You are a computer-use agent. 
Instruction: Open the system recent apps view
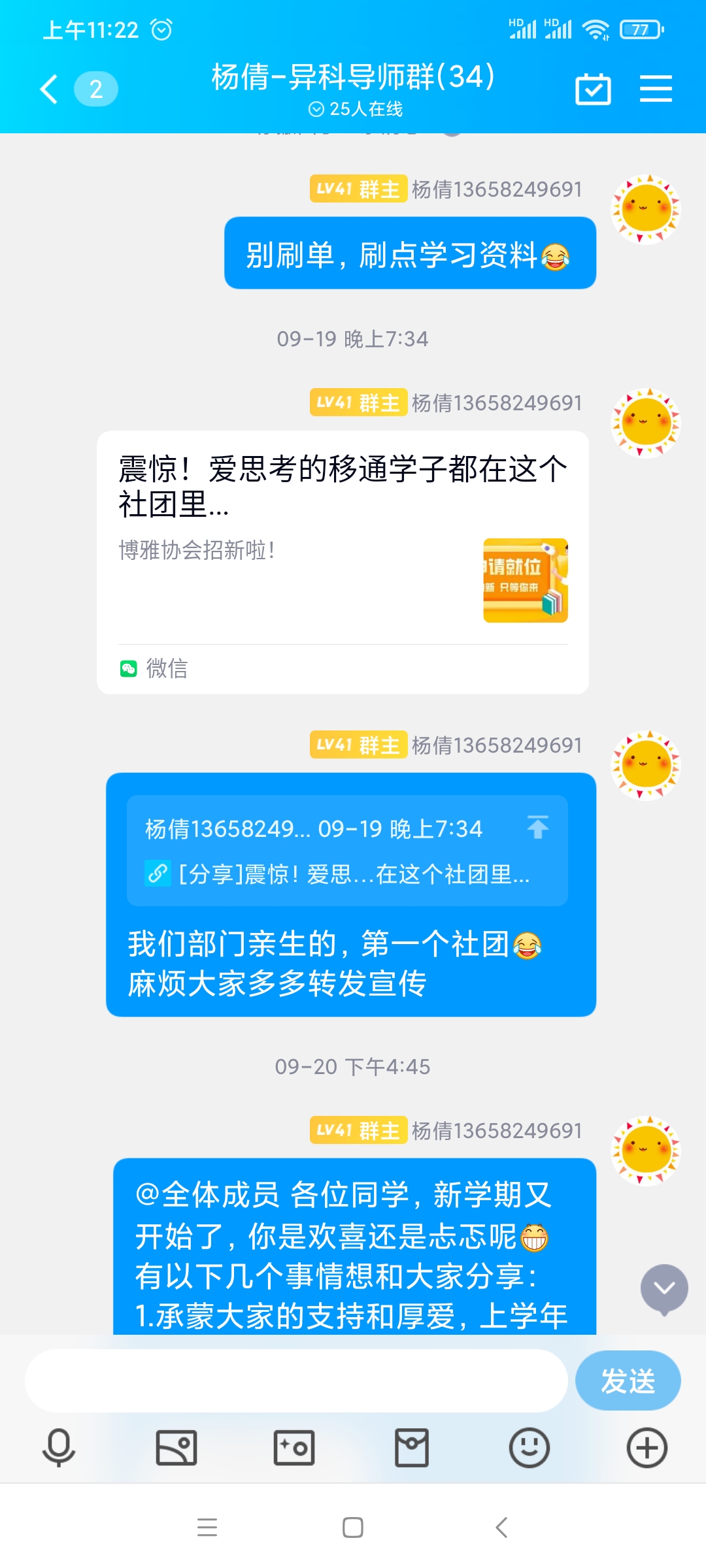(207, 1527)
